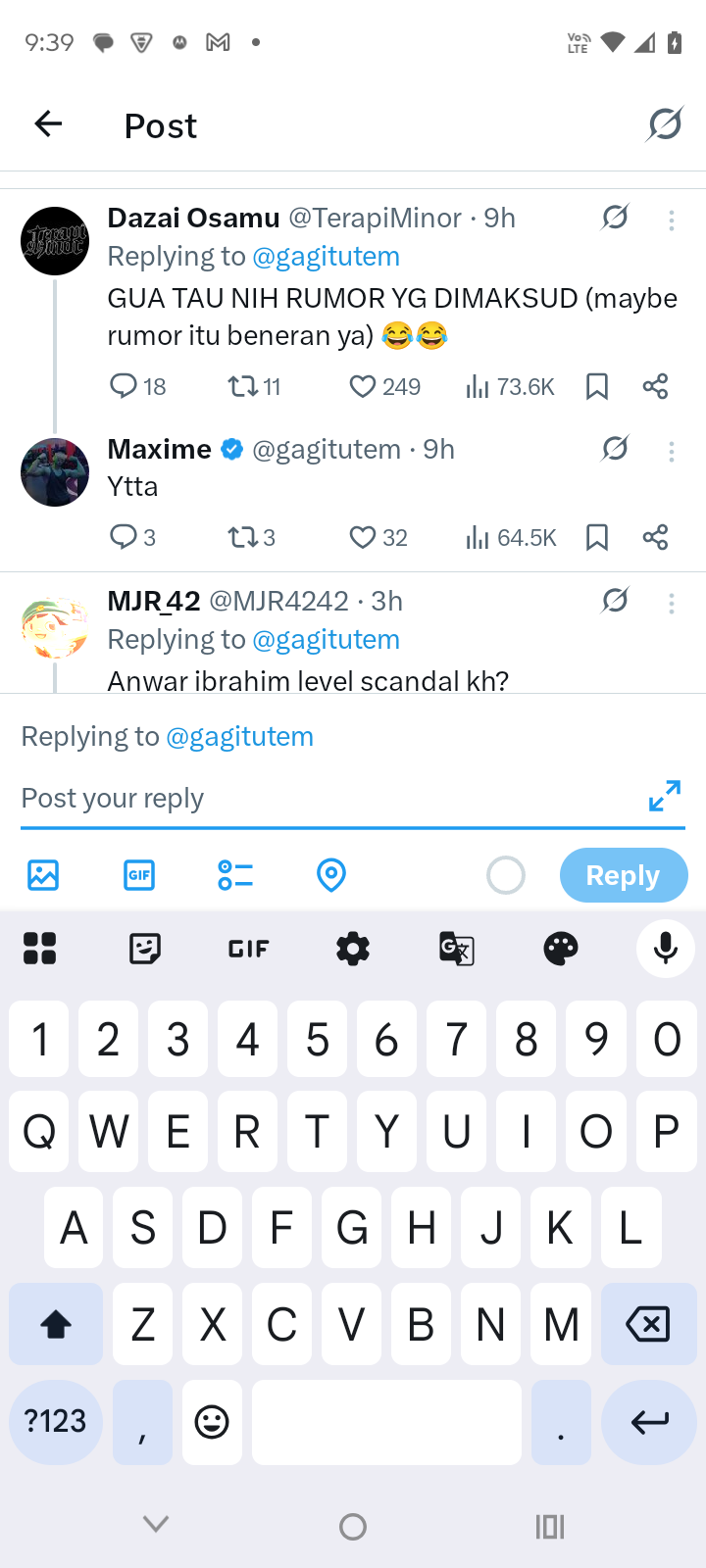
Task: Tap the backspace key on keyboard
Action: (x=648, y=1324)
